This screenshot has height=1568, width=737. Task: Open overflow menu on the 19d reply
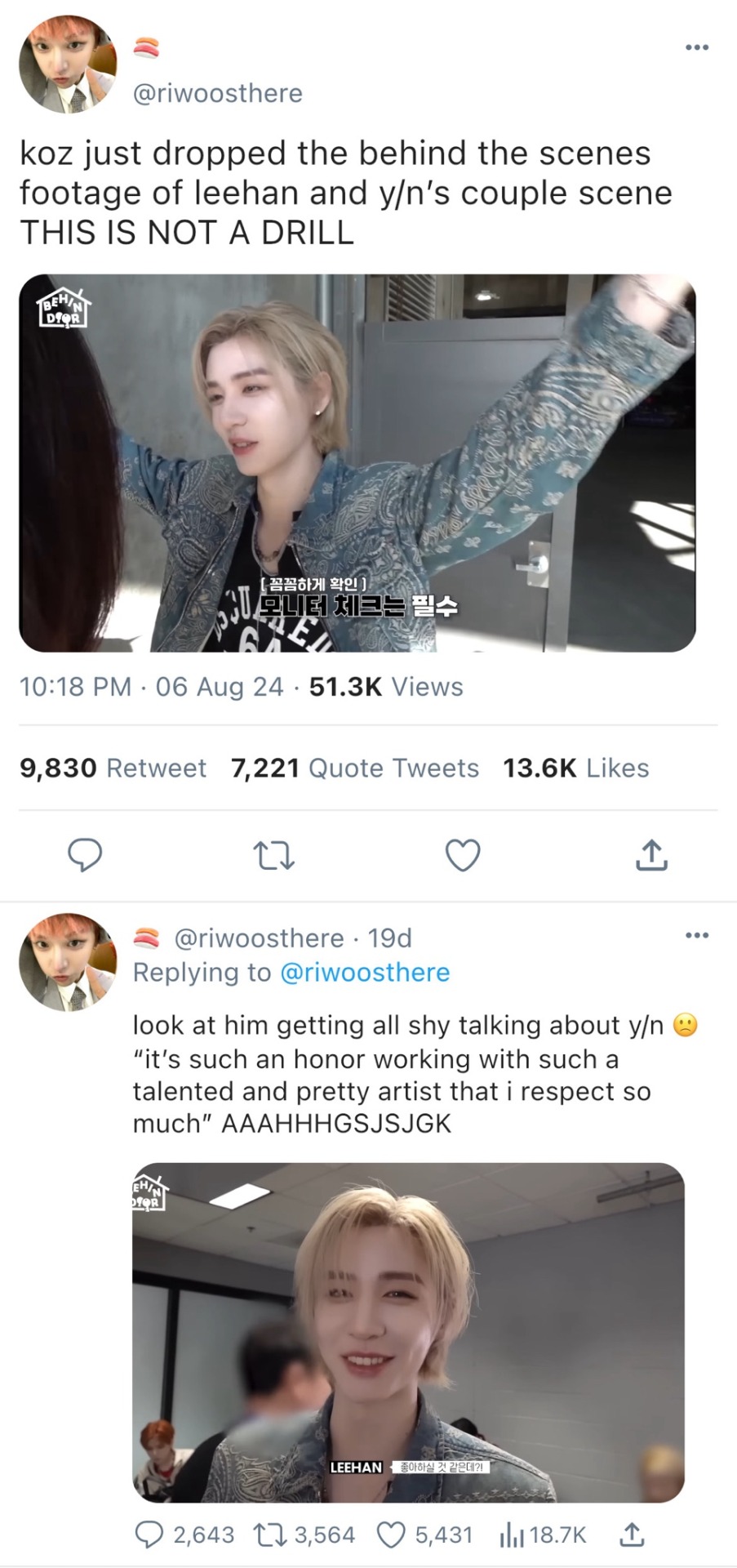pos(696,935)
